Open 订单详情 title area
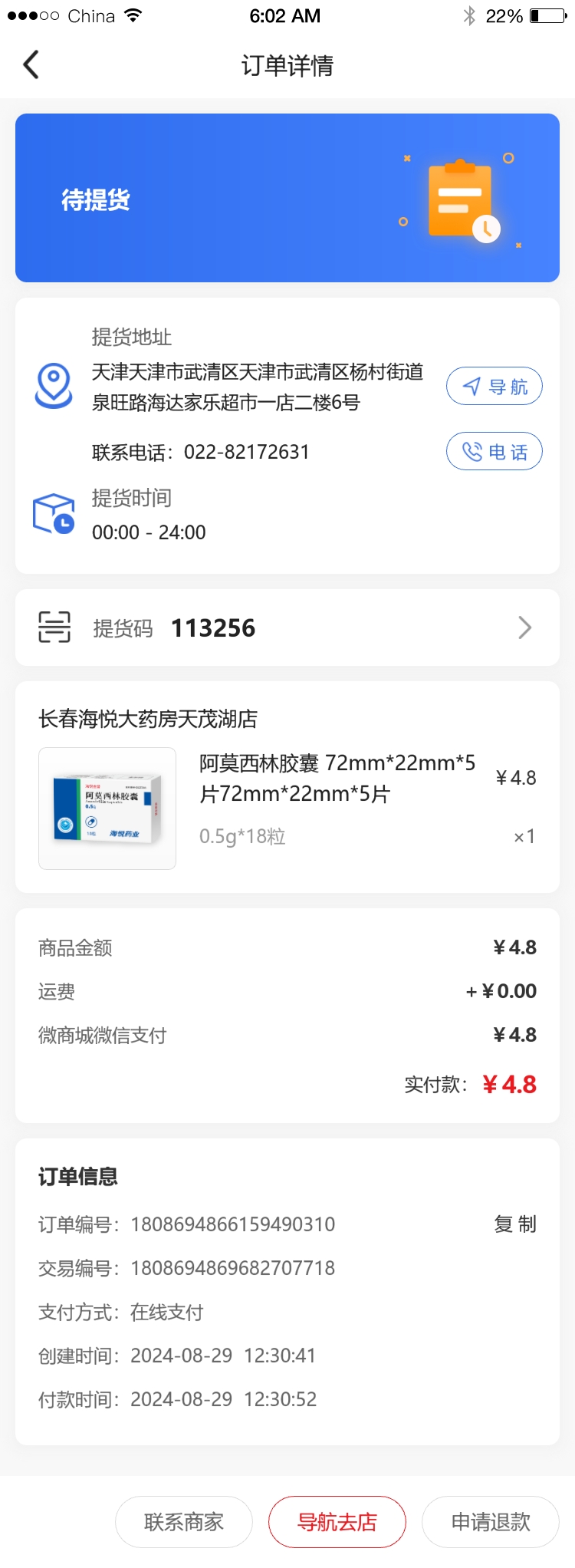The height and width of the screenshot is (1568, 575). tap(287, 64)
